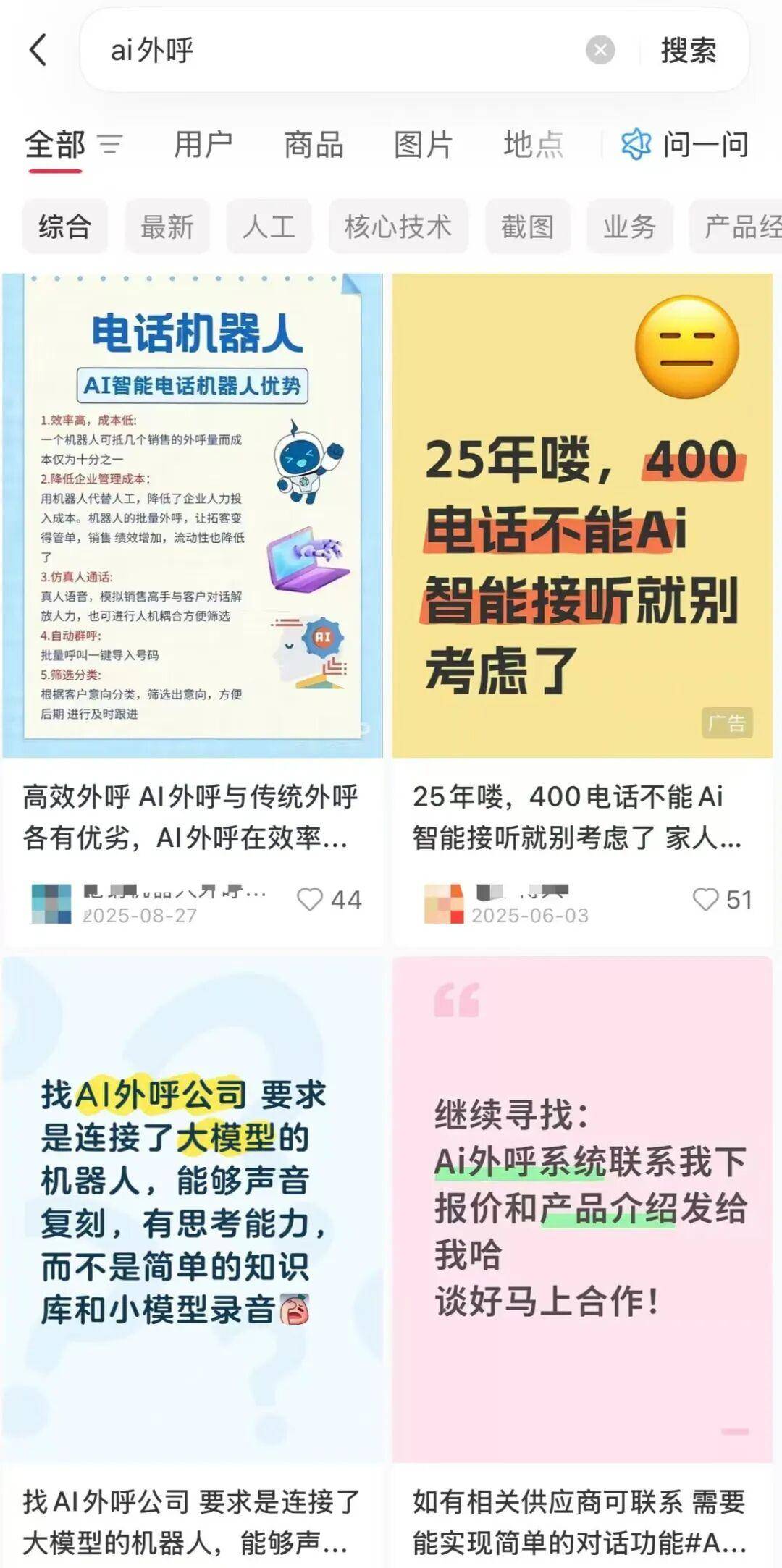Open the 找AI外呼公司 post
This screenshot has height=1568, width=782.
[x=193, y=1209]
